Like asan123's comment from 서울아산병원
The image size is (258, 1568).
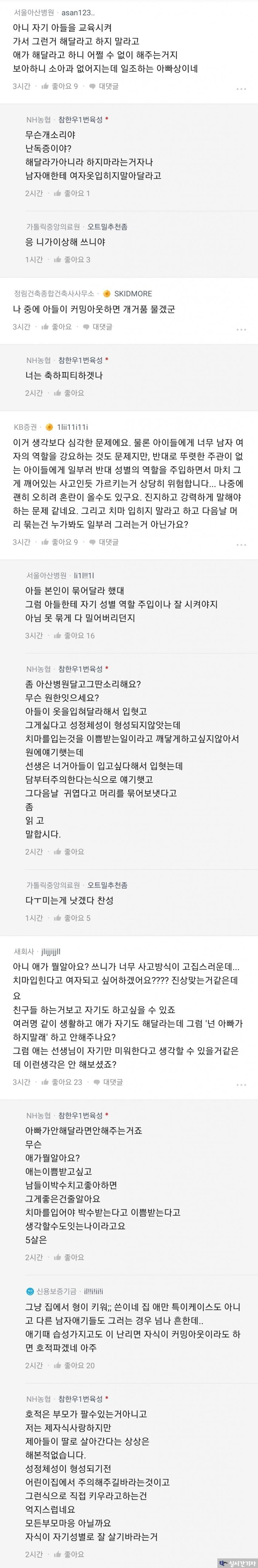[x=59, y=87]
